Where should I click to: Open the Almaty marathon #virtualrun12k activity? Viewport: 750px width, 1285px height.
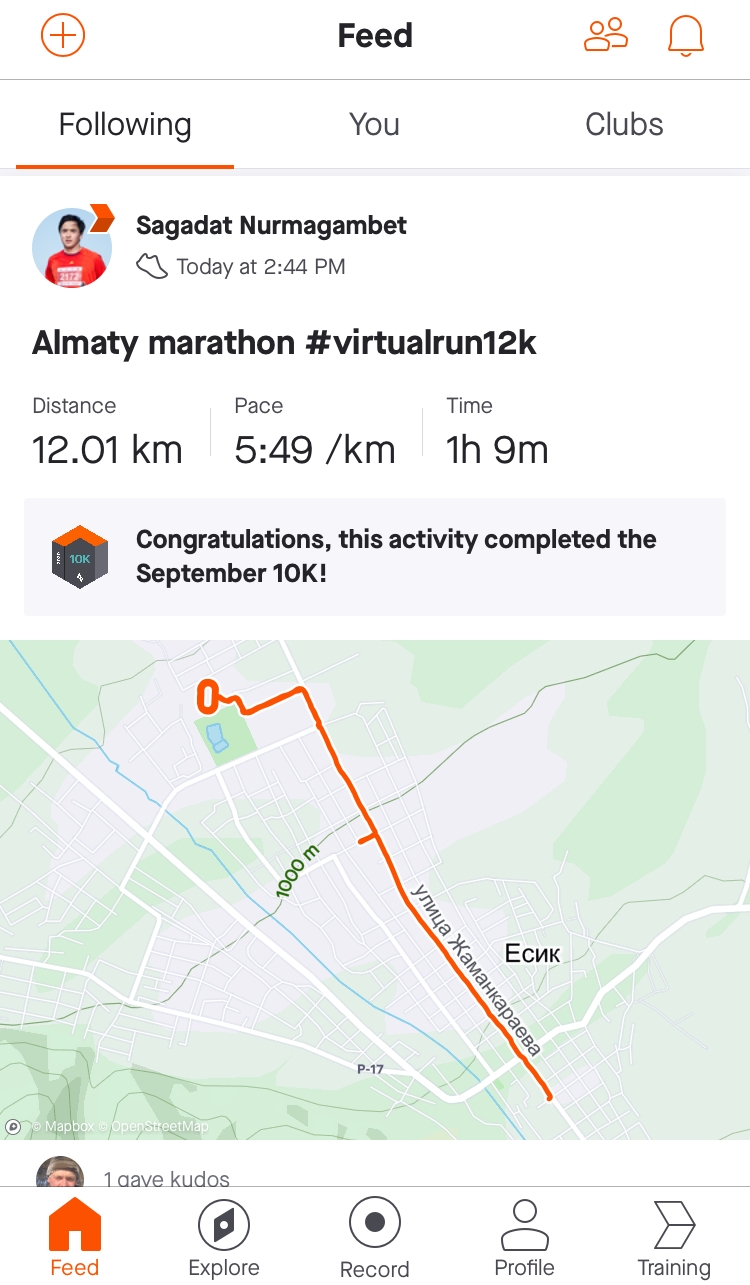point(285,343)
